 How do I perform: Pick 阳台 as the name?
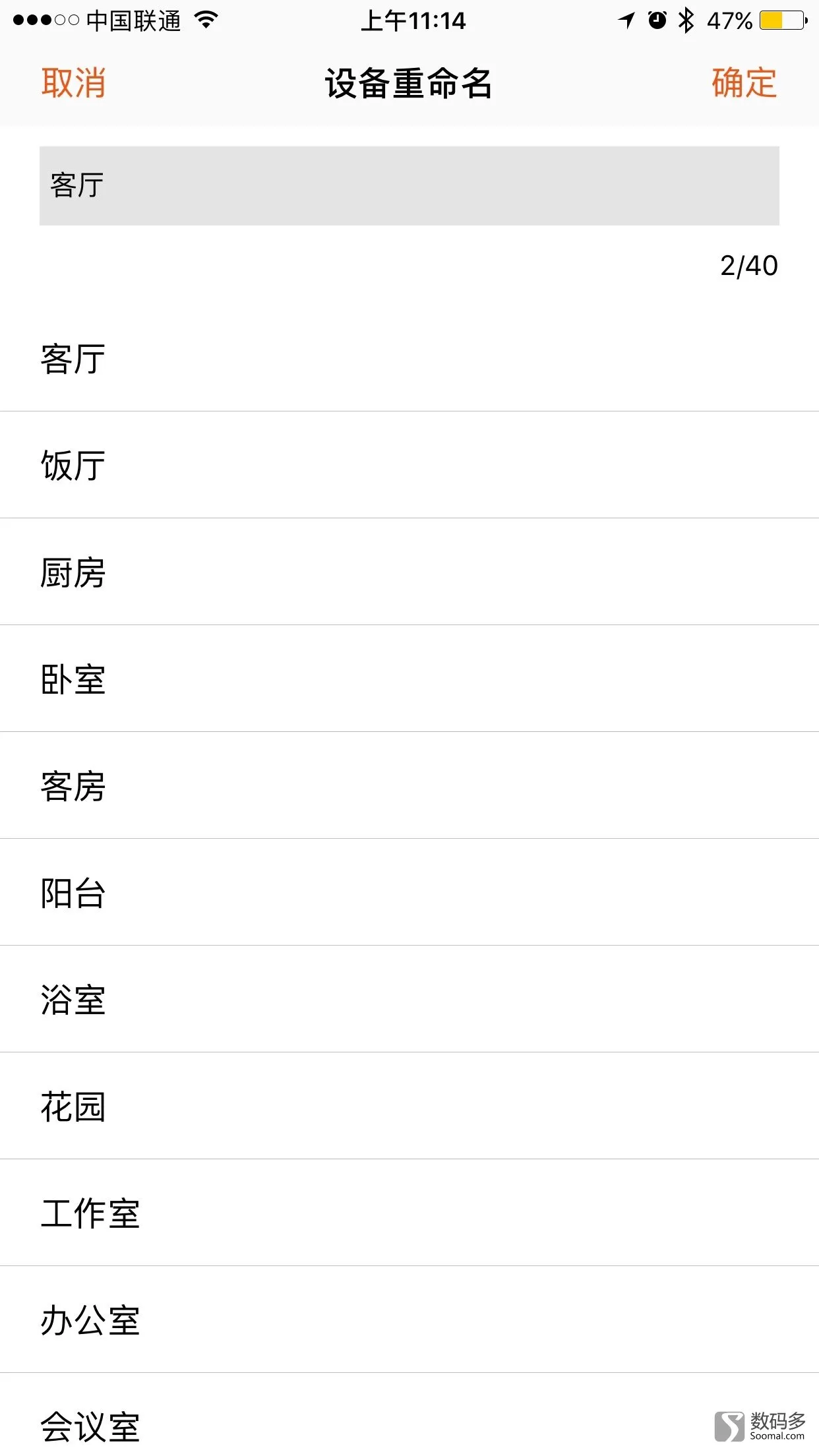click(x=409, y=893)
